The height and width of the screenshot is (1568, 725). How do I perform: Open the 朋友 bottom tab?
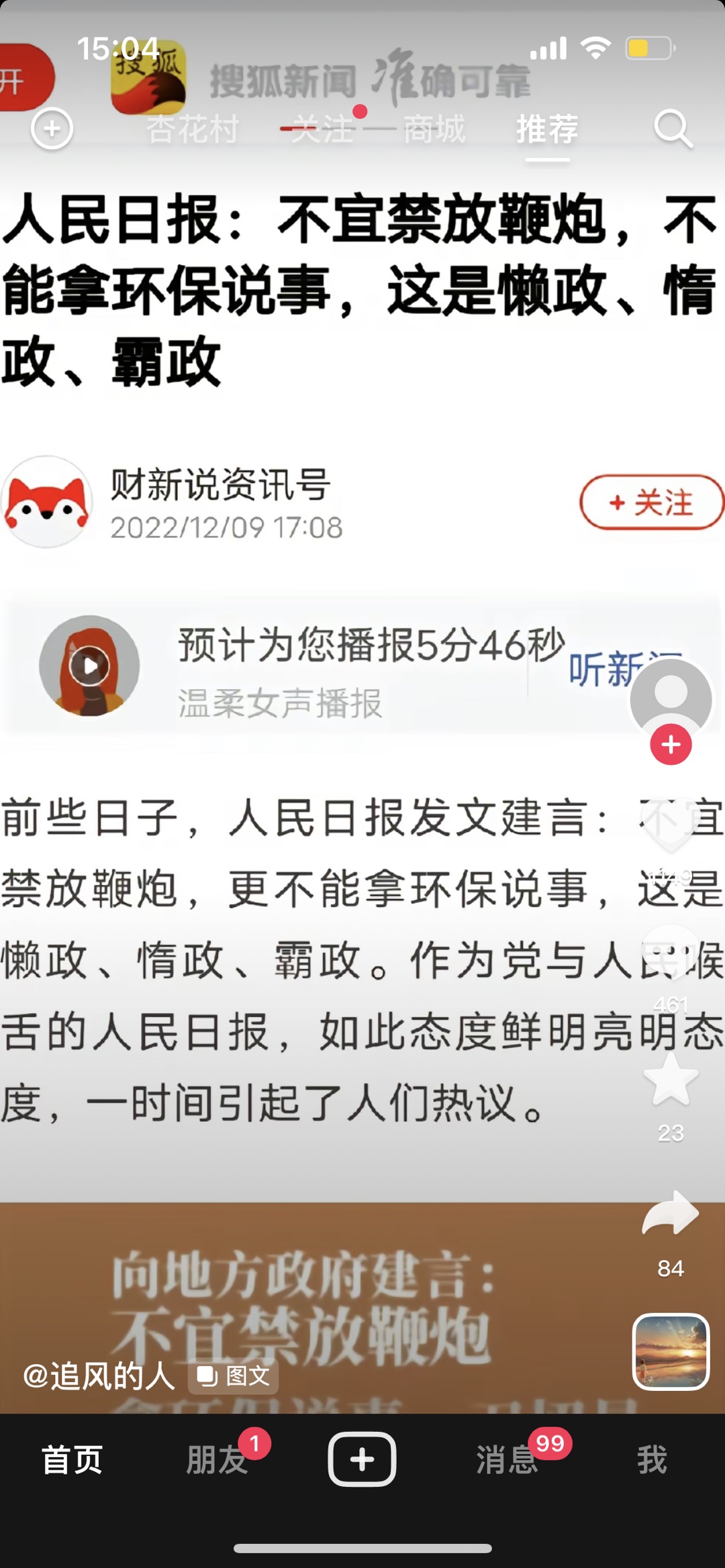(x=217, y=1460)
